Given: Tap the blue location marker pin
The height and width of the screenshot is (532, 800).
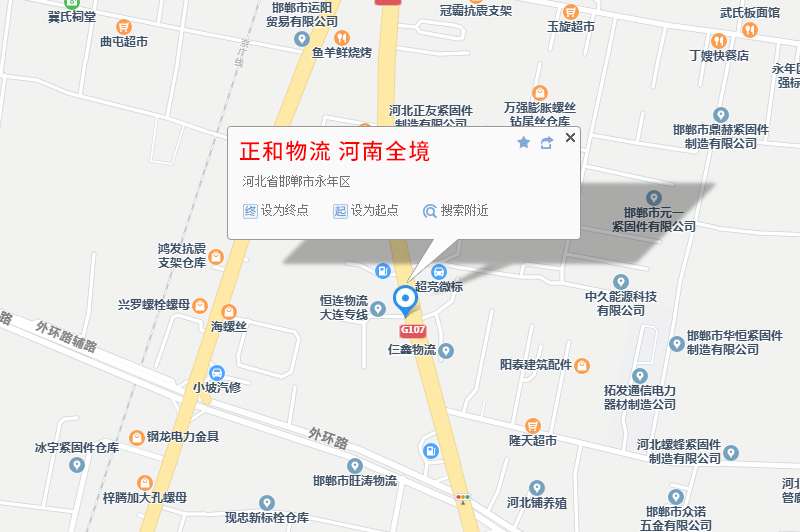Looking at the screenshot, I should [x=405, y=299].
